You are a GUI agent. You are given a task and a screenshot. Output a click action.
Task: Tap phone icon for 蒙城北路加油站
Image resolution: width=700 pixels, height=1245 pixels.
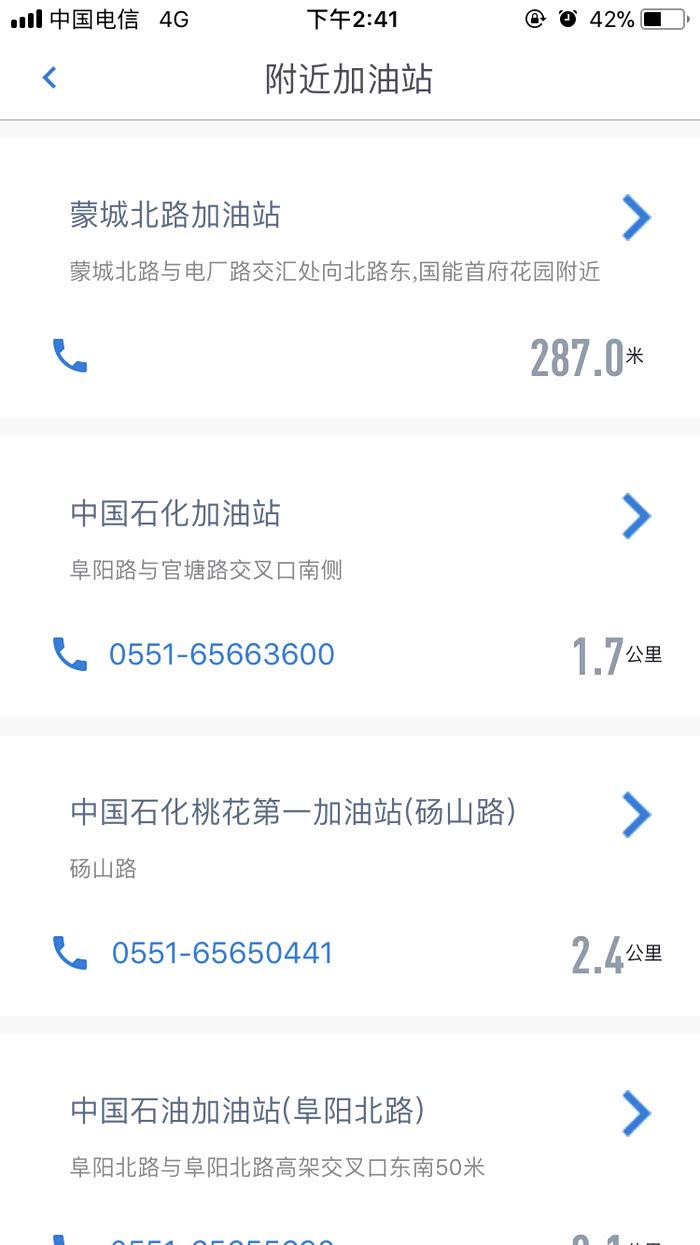(70, 355)
